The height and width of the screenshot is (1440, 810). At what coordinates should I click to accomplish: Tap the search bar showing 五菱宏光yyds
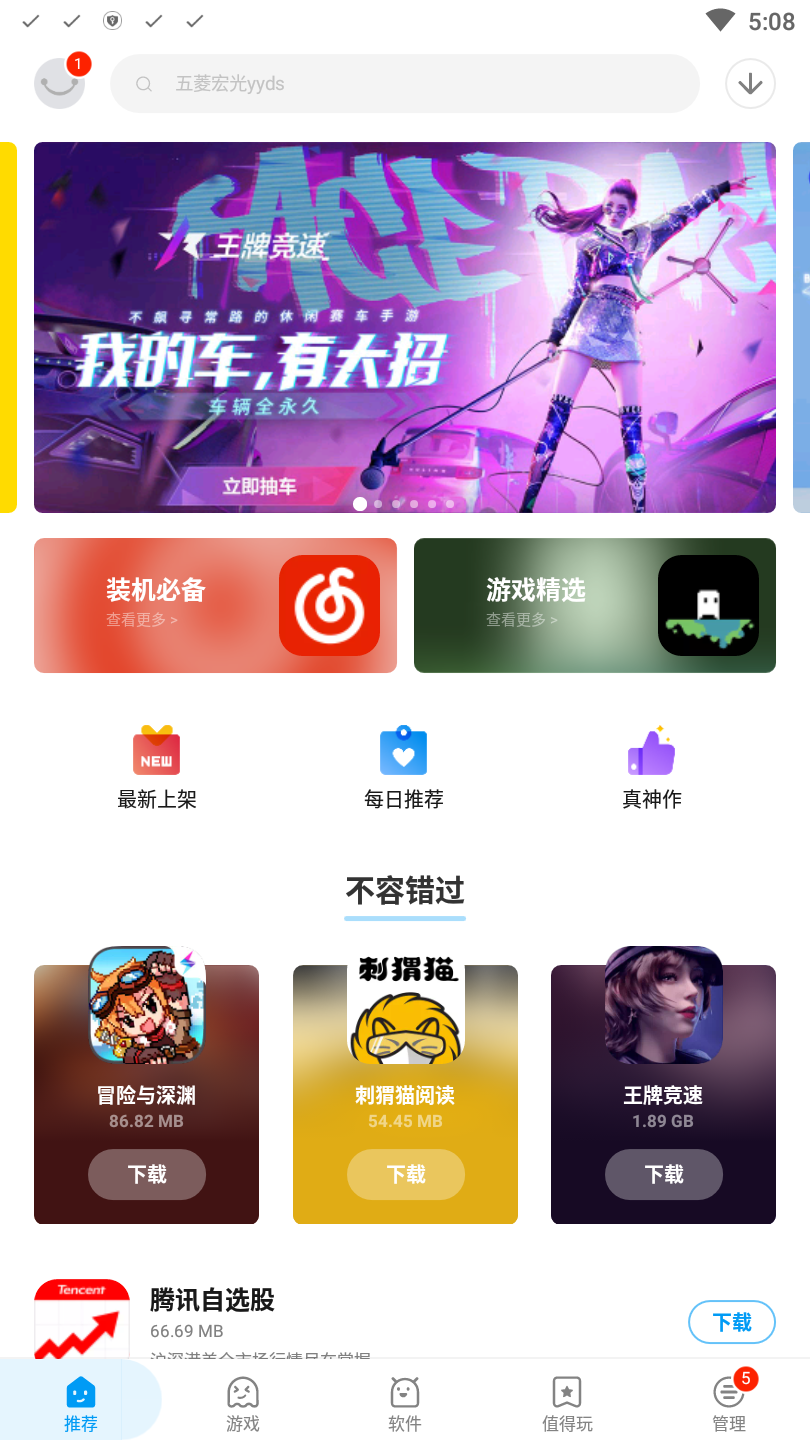coord(404,83)
